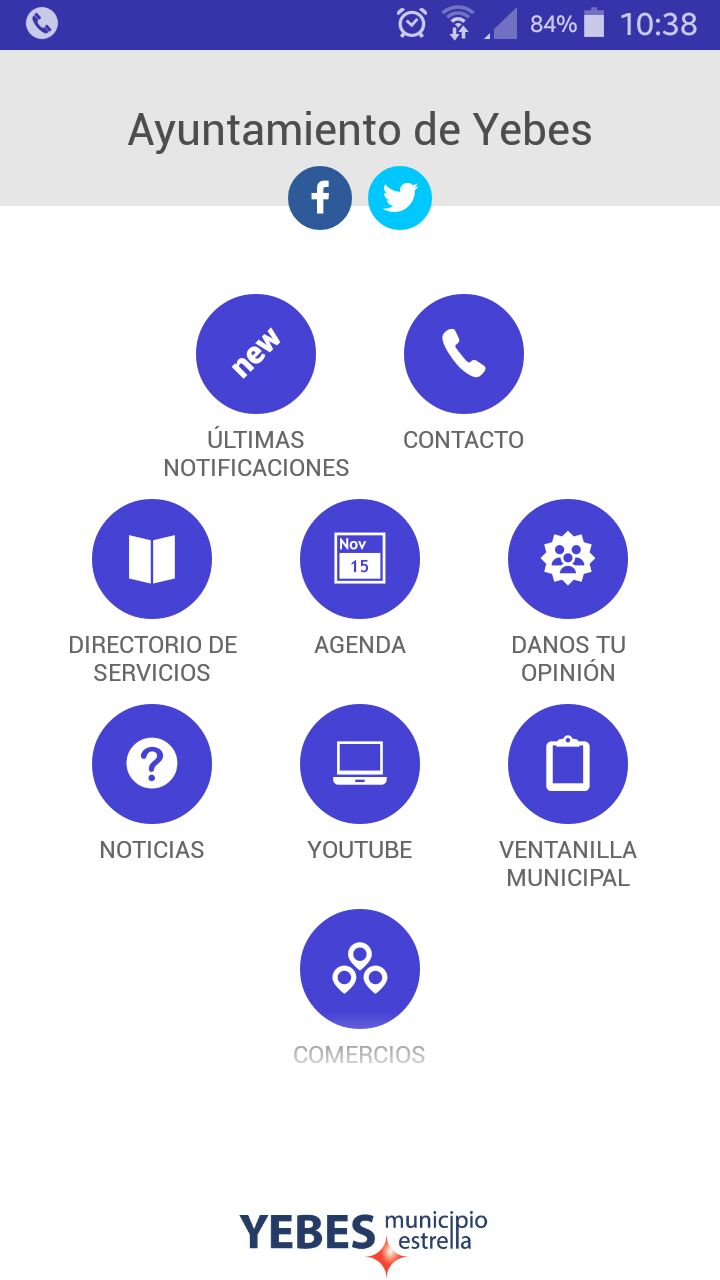Tap the Ayuntamiento de Yebes title
This screenshot has width=720, height=1280.
coord(360,128)
